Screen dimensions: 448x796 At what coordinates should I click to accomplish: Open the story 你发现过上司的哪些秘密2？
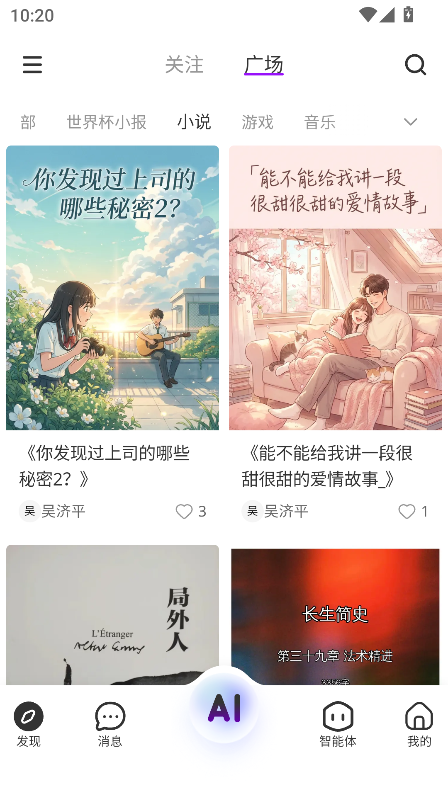click(x=112, y=288)
